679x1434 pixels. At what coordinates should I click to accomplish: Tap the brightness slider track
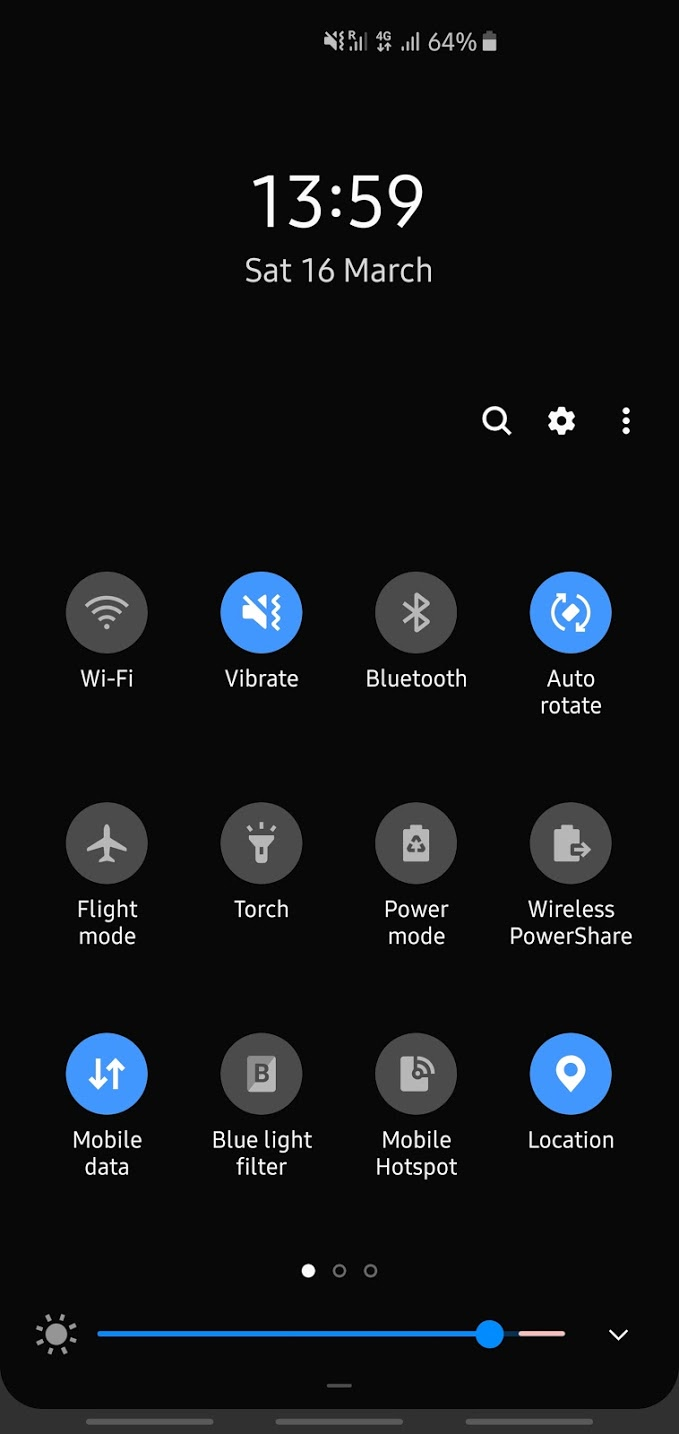(300, 1334)
